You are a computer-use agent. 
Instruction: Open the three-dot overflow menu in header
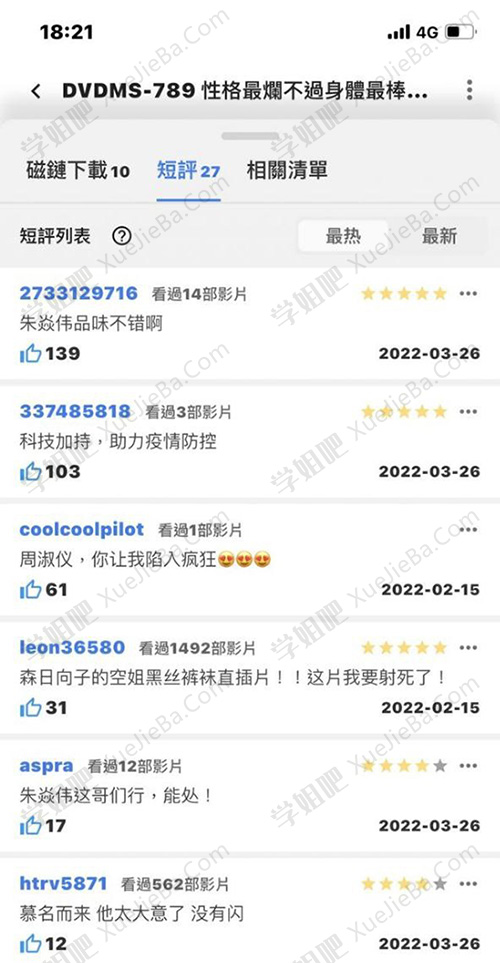469,90
